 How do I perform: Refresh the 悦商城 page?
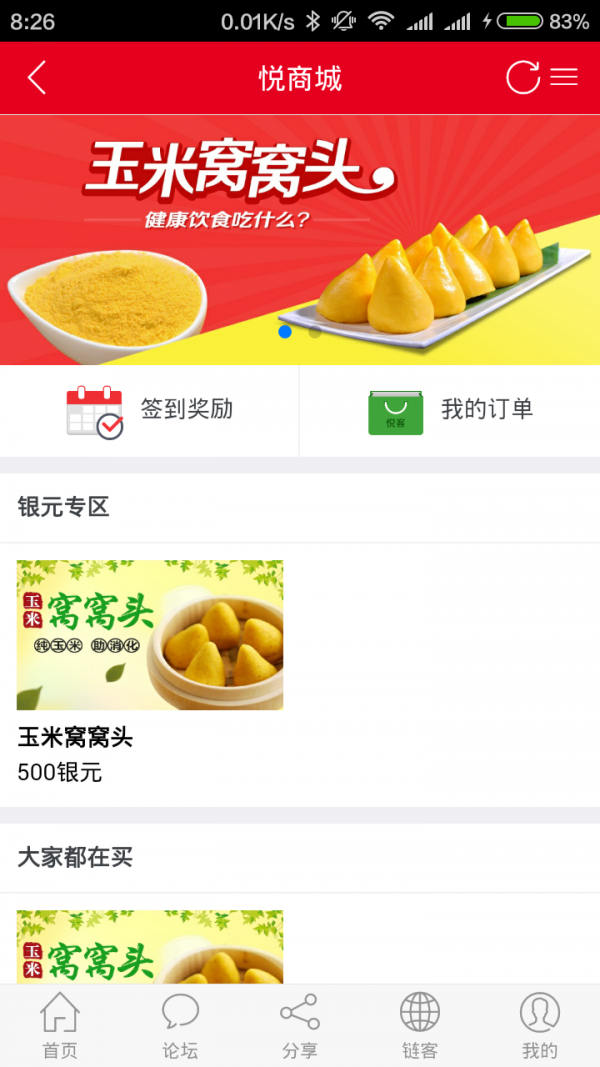[x=522, y=78]
